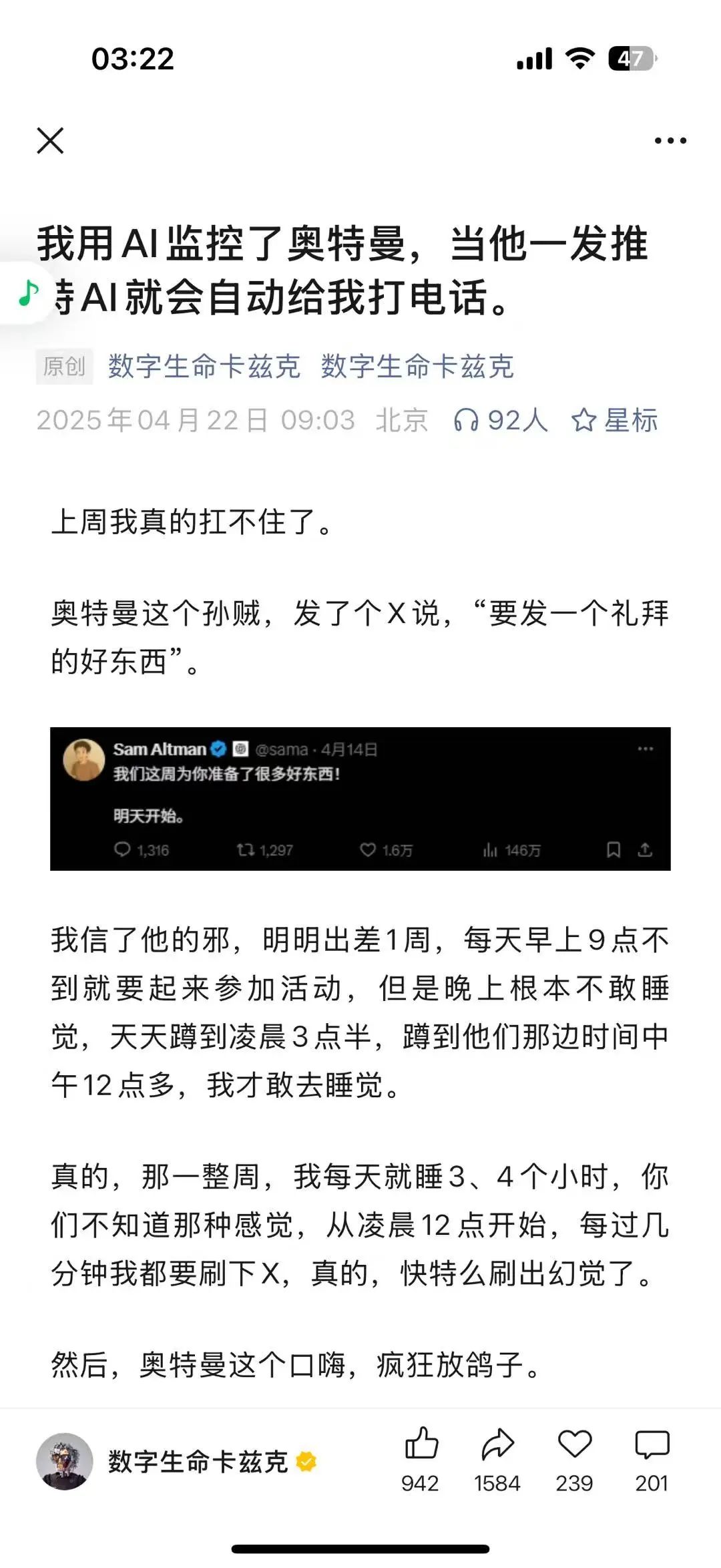
Task: Close the article with the X button
Action: [x=50, y=140]
